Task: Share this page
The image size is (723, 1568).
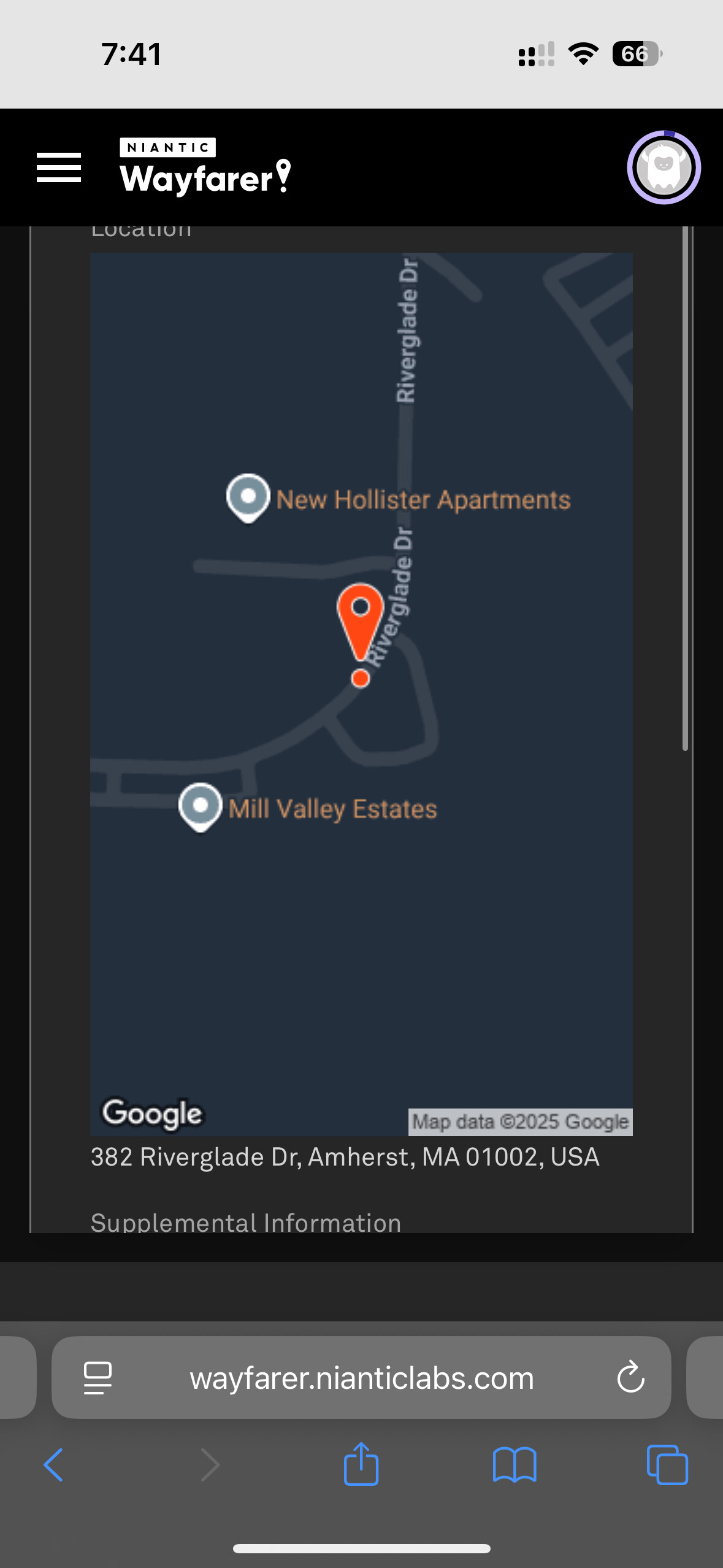Action: (x=361, y=1464)
